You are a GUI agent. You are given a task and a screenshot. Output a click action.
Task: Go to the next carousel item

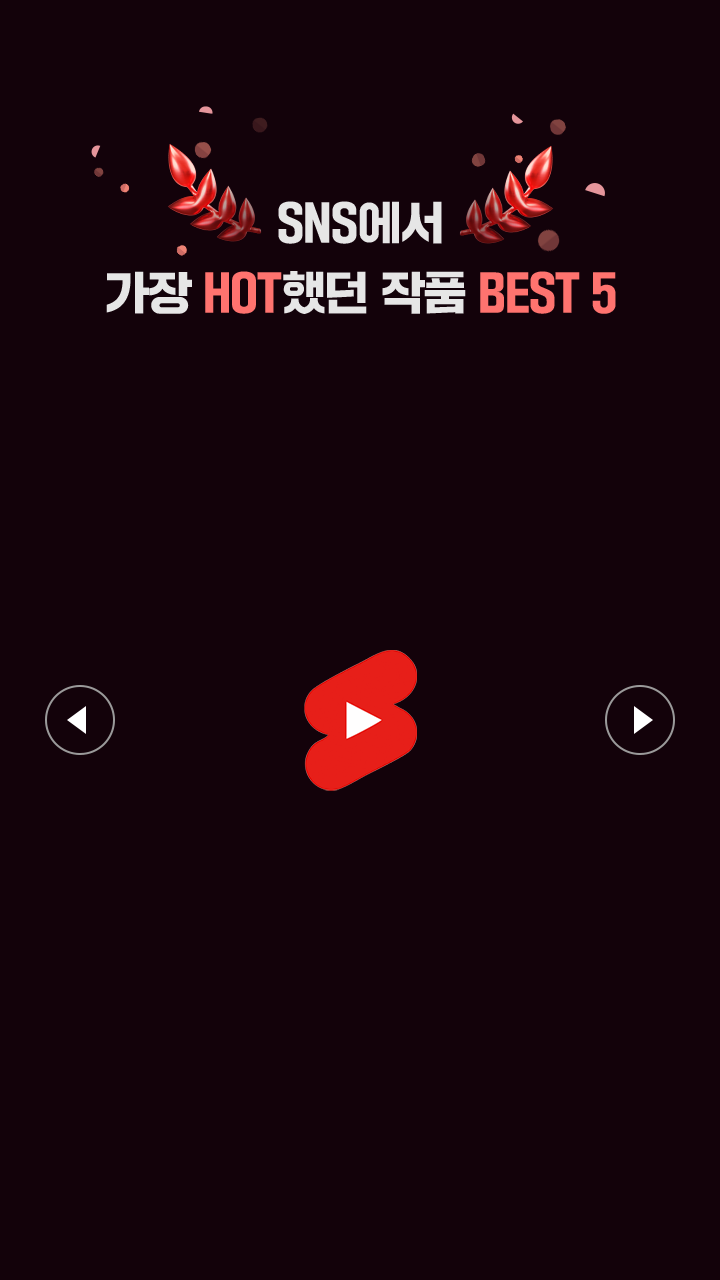coord(640,720)
